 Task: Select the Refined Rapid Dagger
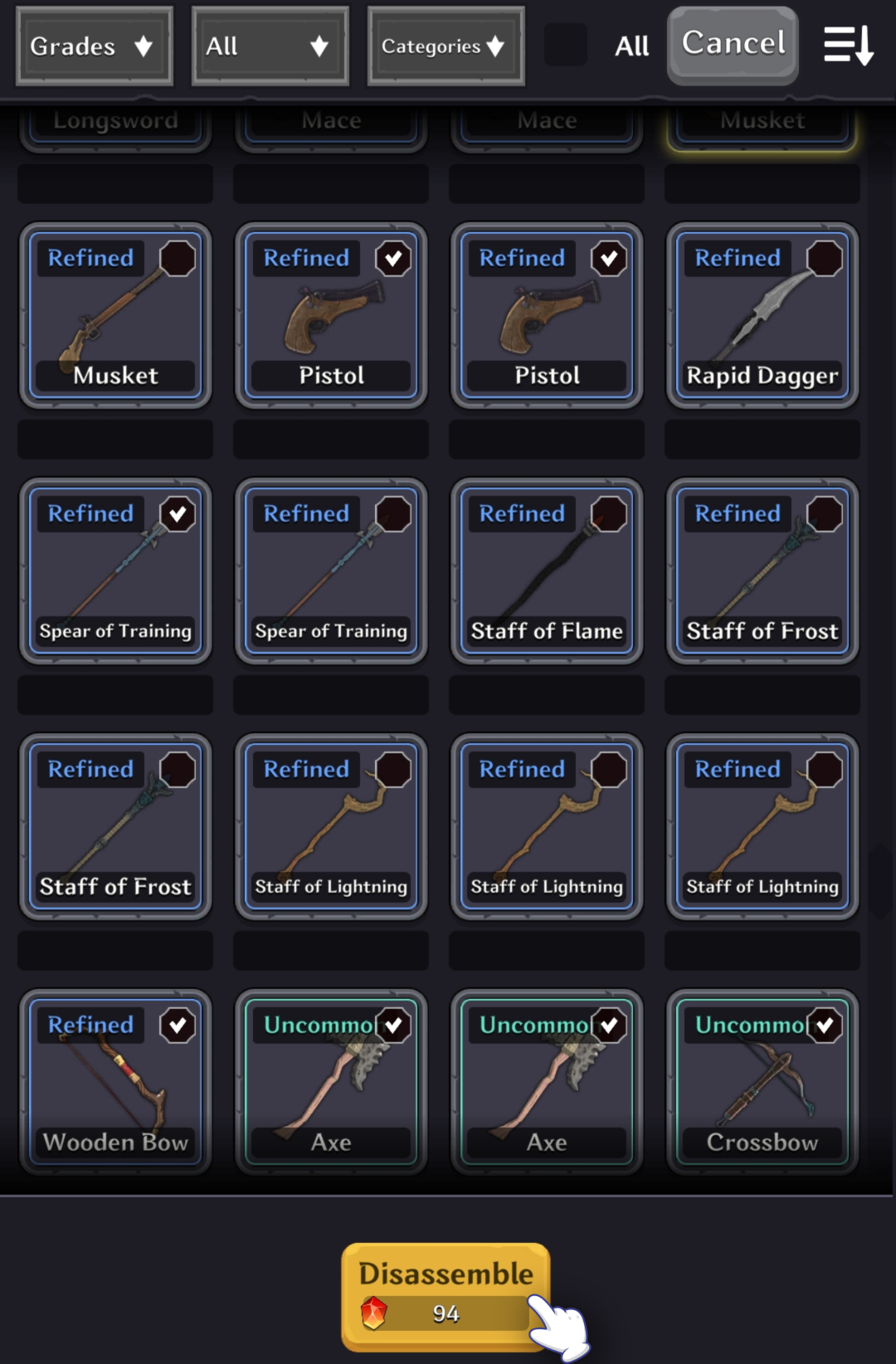762,315
